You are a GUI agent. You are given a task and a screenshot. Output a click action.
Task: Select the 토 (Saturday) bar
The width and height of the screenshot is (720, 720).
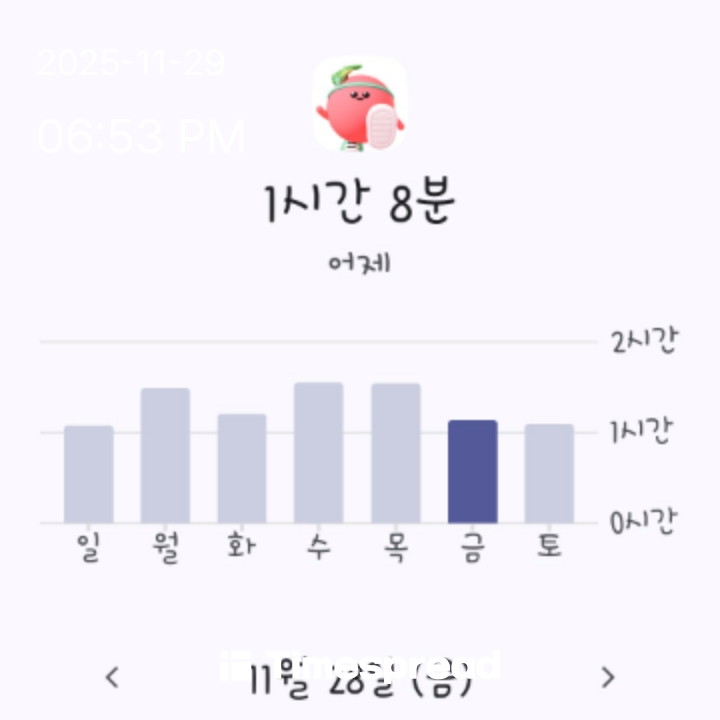pyautogui.click(x=549, y=473)
